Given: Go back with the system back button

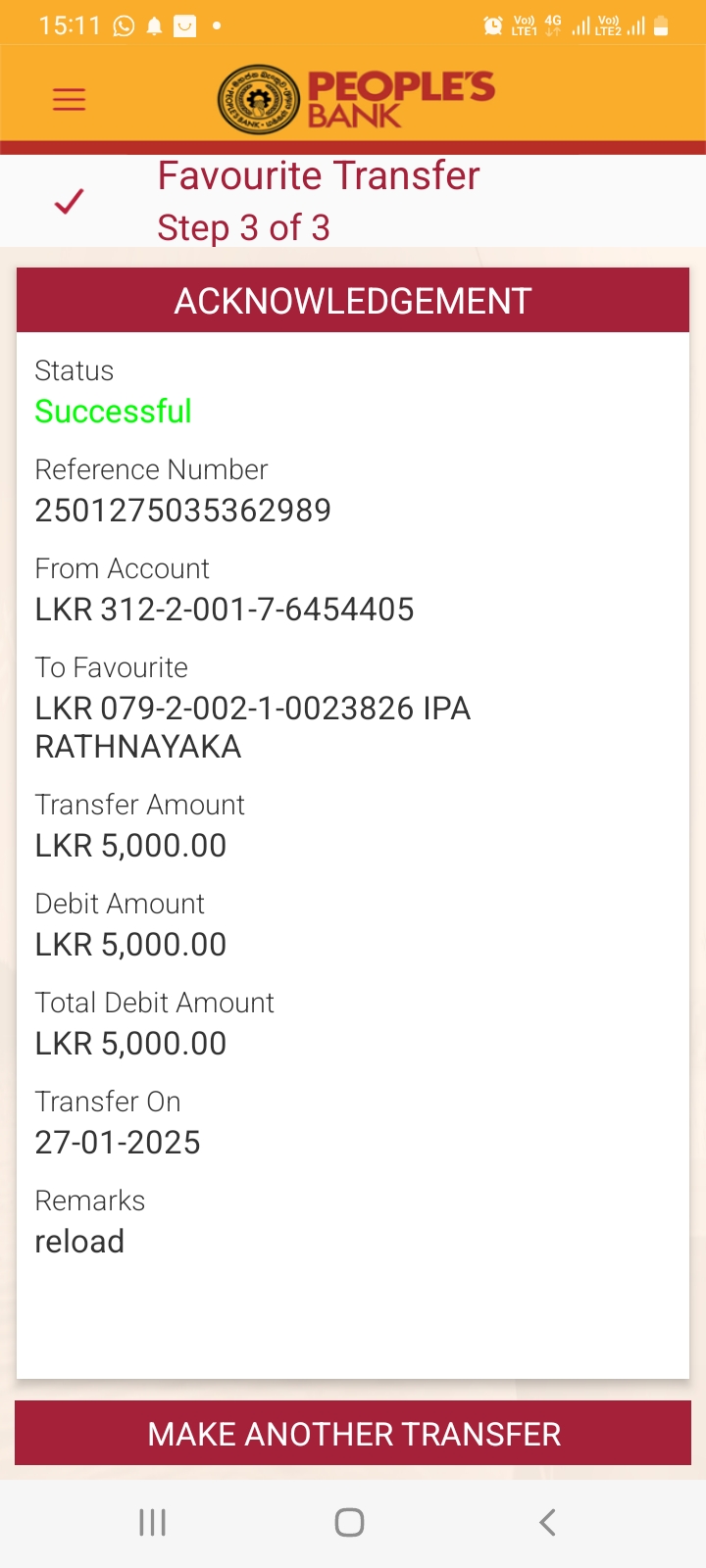Looking at the screenshot, I should (547, 1522).
